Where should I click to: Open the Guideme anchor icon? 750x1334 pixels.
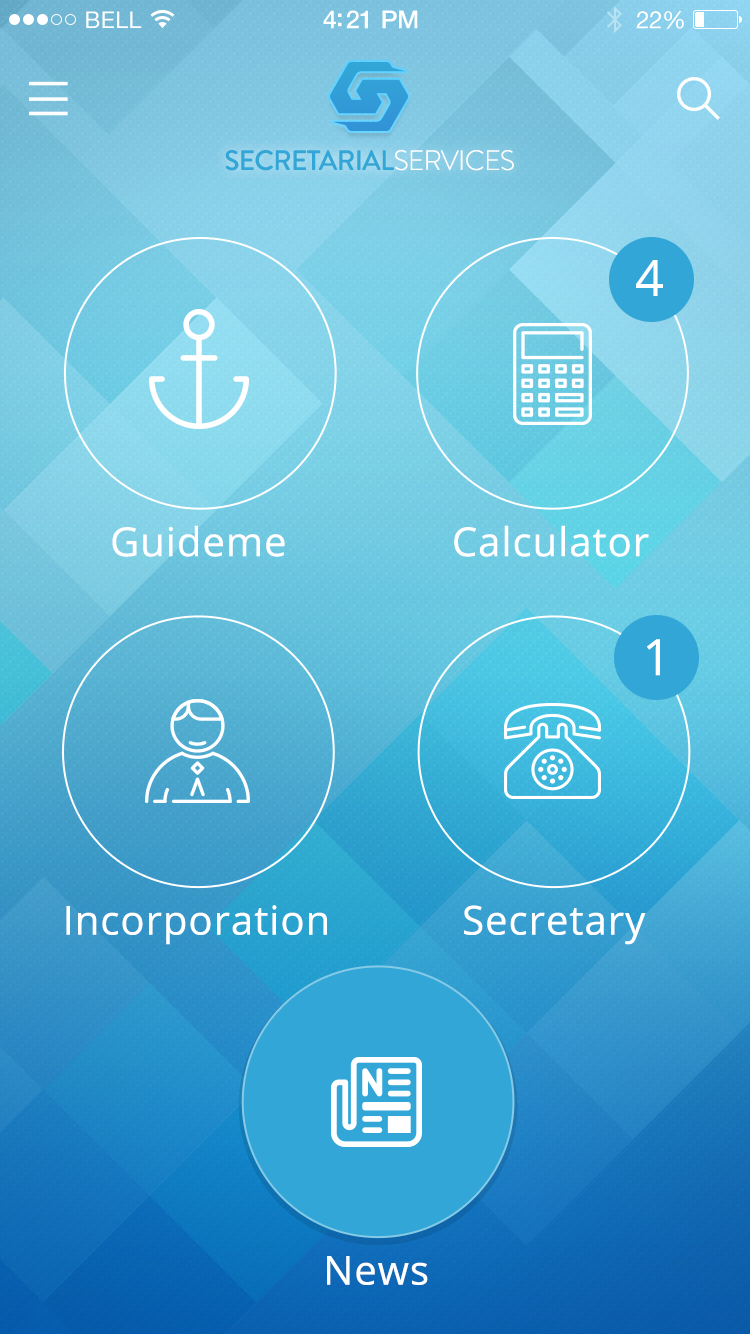(199, 372)
